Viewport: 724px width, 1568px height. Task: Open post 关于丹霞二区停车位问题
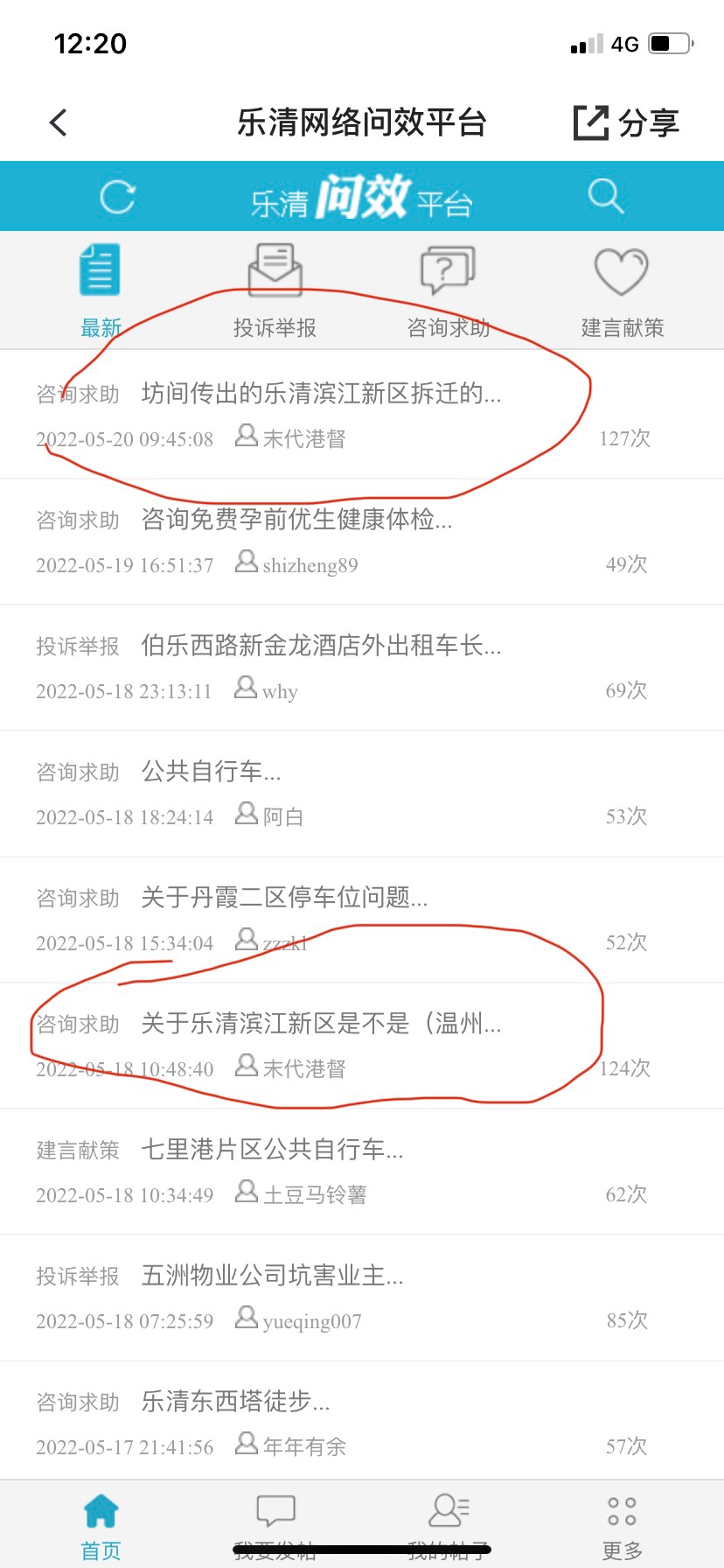pos(284,899)
